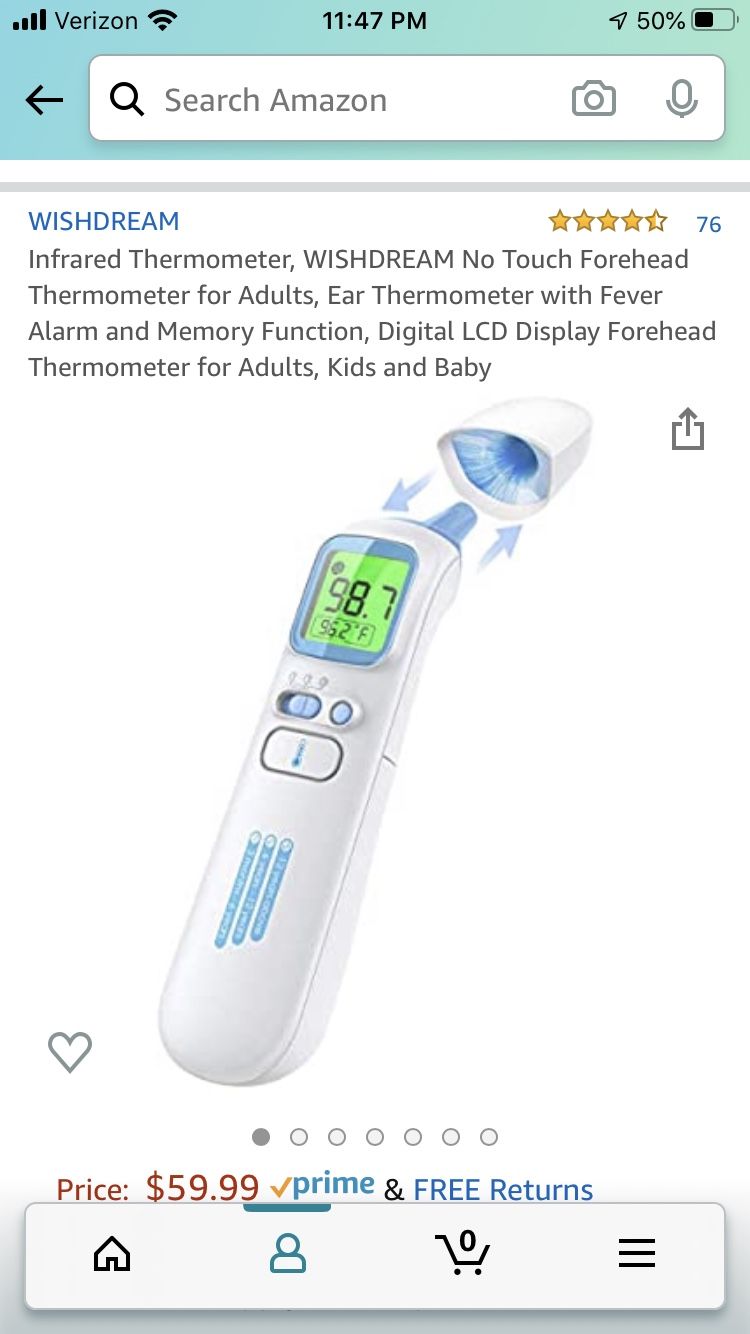This screenshot has width=750, height=1334.
Task: Tap the Search Amazon field
Action: 330,100
